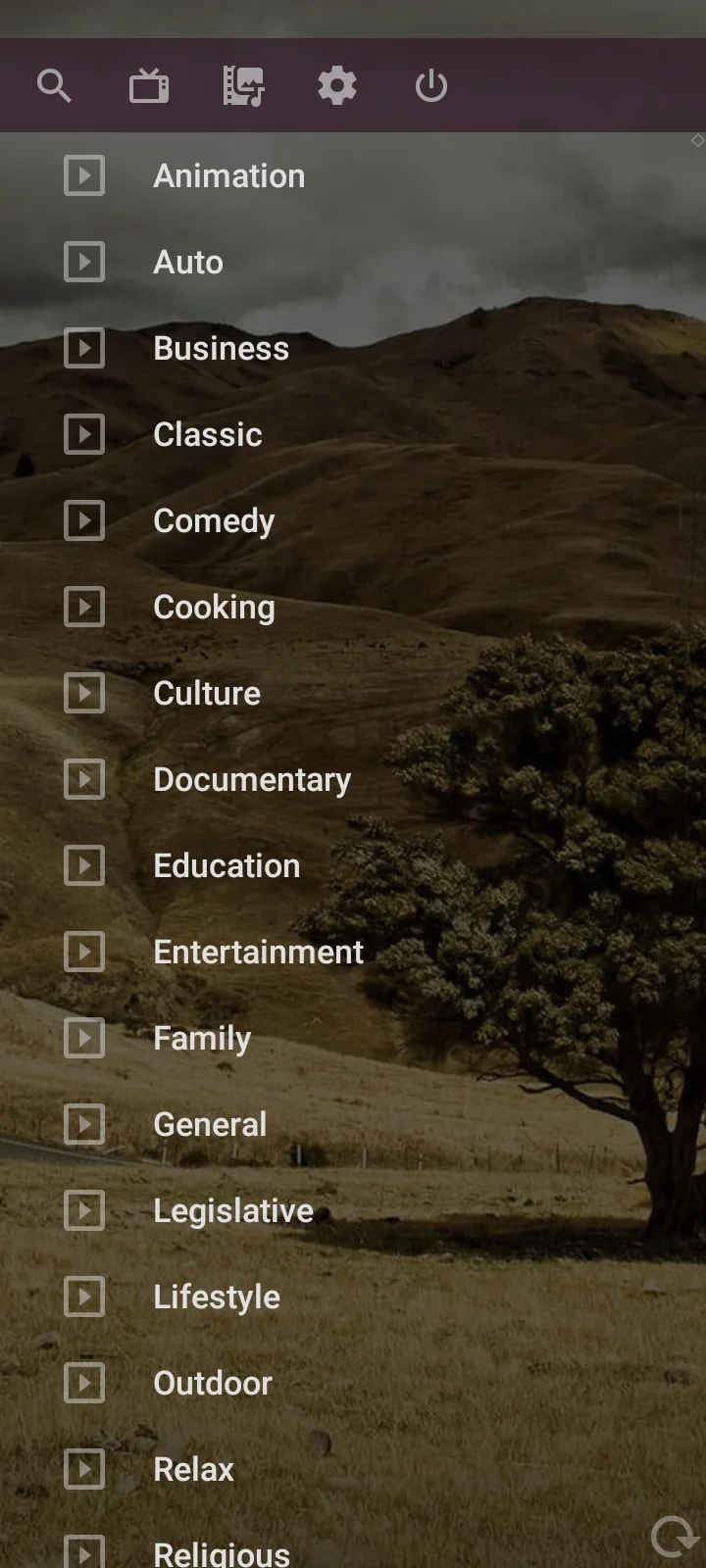Open the media library icon
This screenshot has width=706, height=1568.
coord(242,85)
